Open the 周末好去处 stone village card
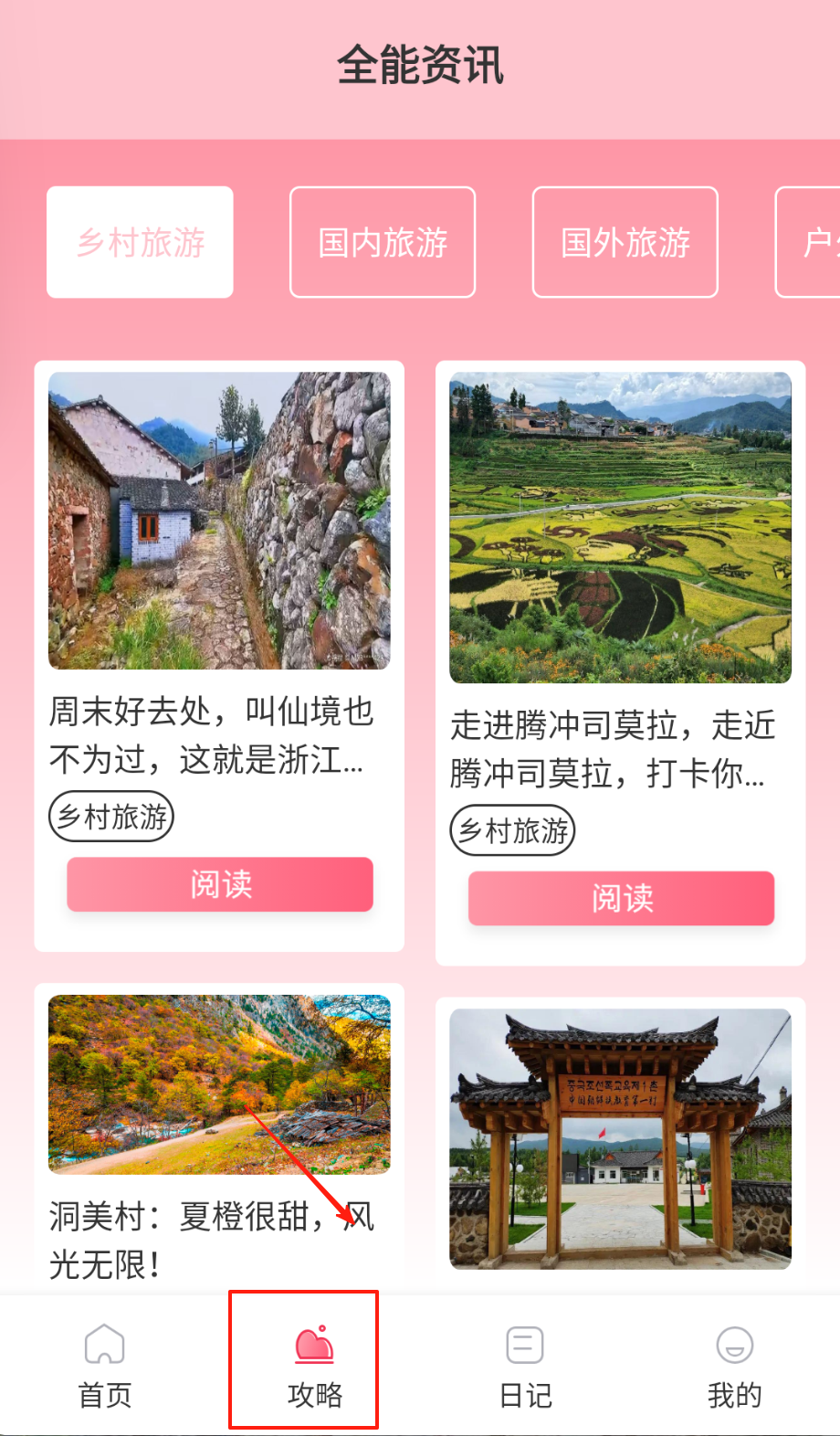The image size is (840, 1436). click(219, 521)
